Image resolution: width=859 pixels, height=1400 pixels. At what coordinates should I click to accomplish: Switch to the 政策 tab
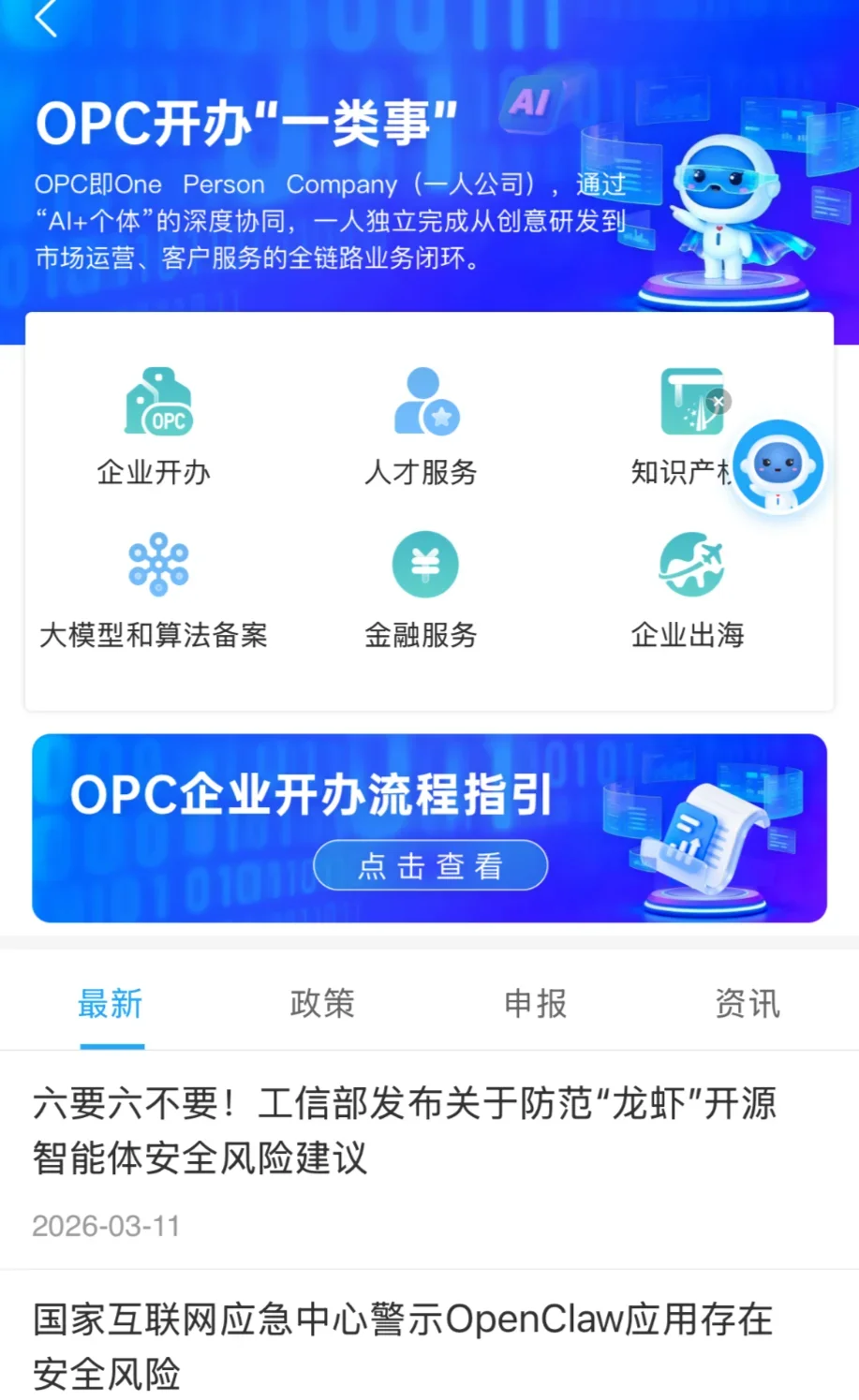pyautogui.click(x=321, y=1003)
